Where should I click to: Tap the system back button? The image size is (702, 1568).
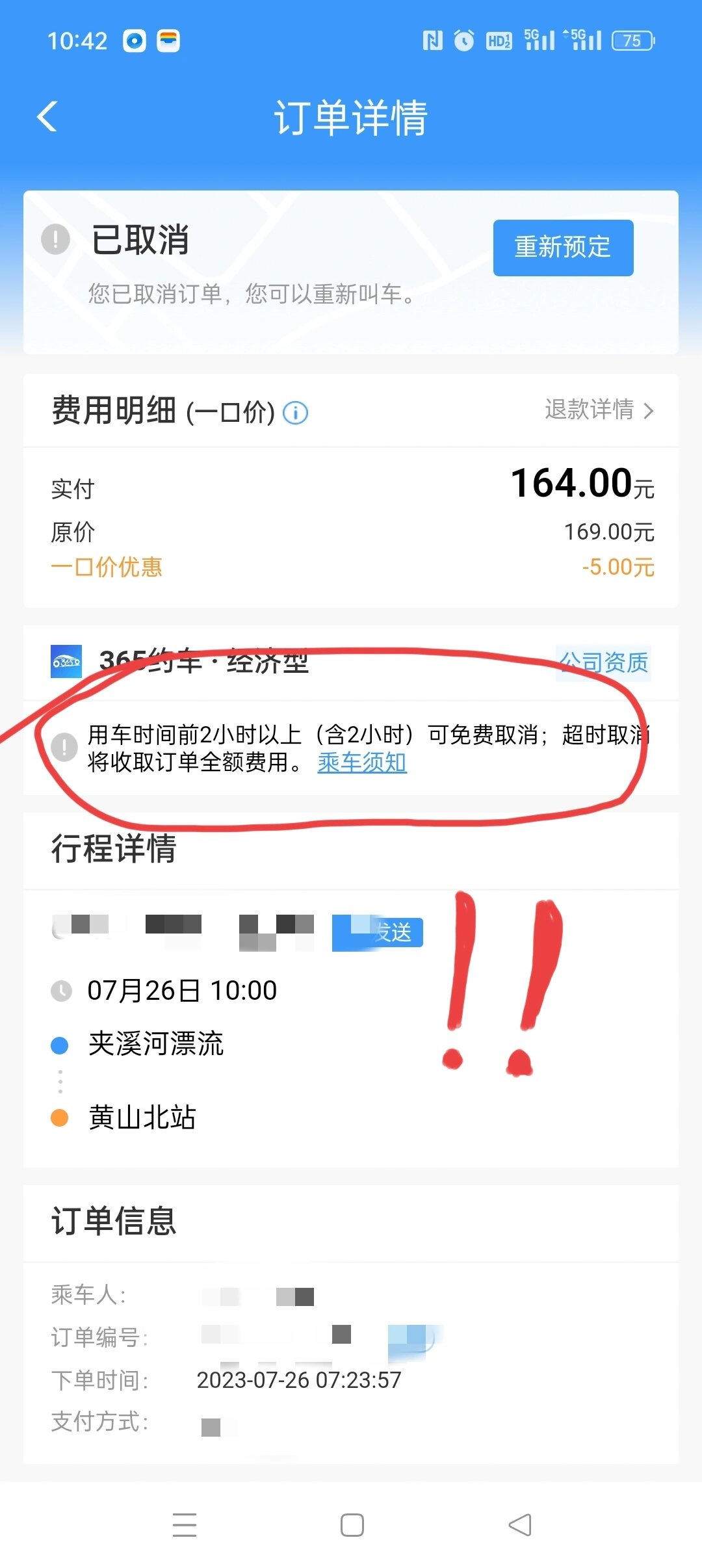520,1525
